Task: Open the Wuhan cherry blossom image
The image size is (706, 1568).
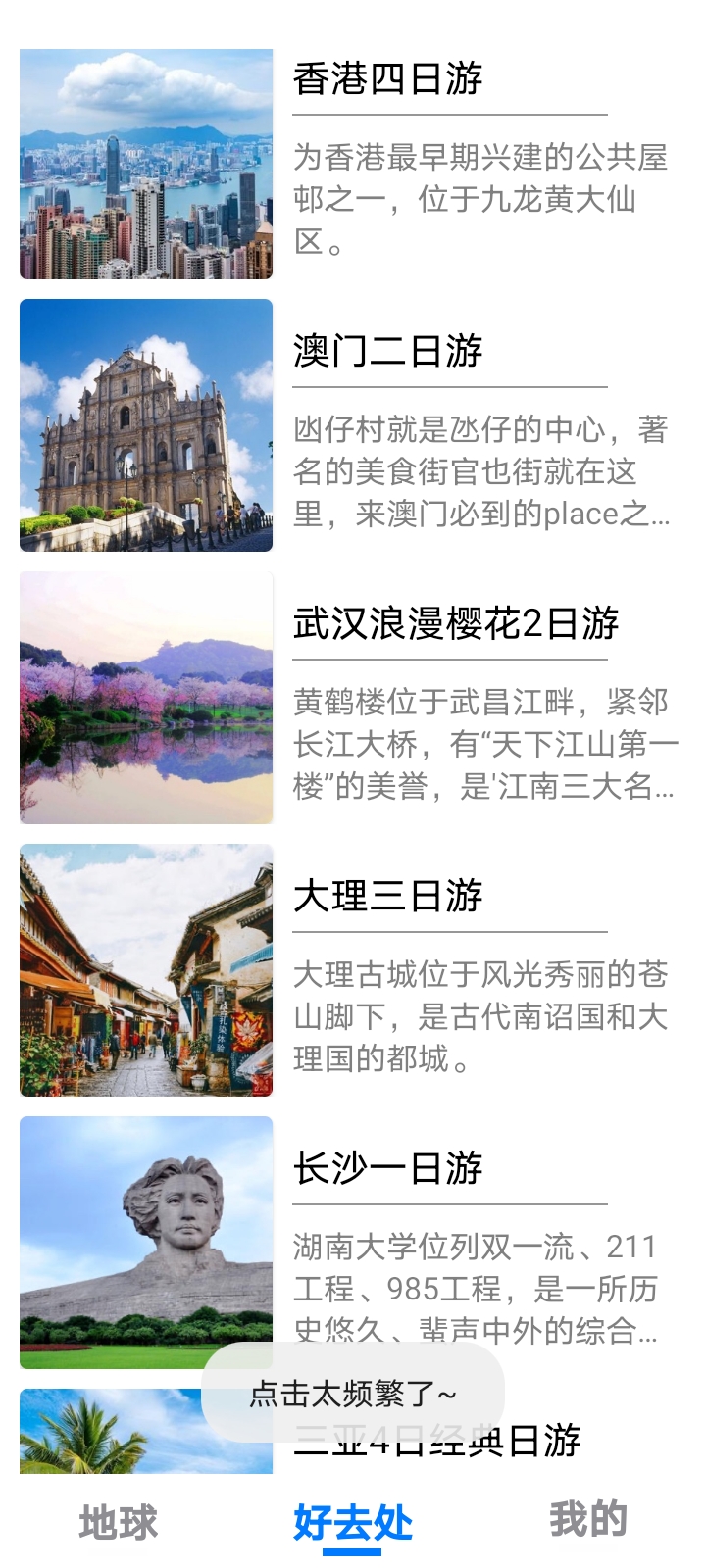Action: [x=145, y=698]
